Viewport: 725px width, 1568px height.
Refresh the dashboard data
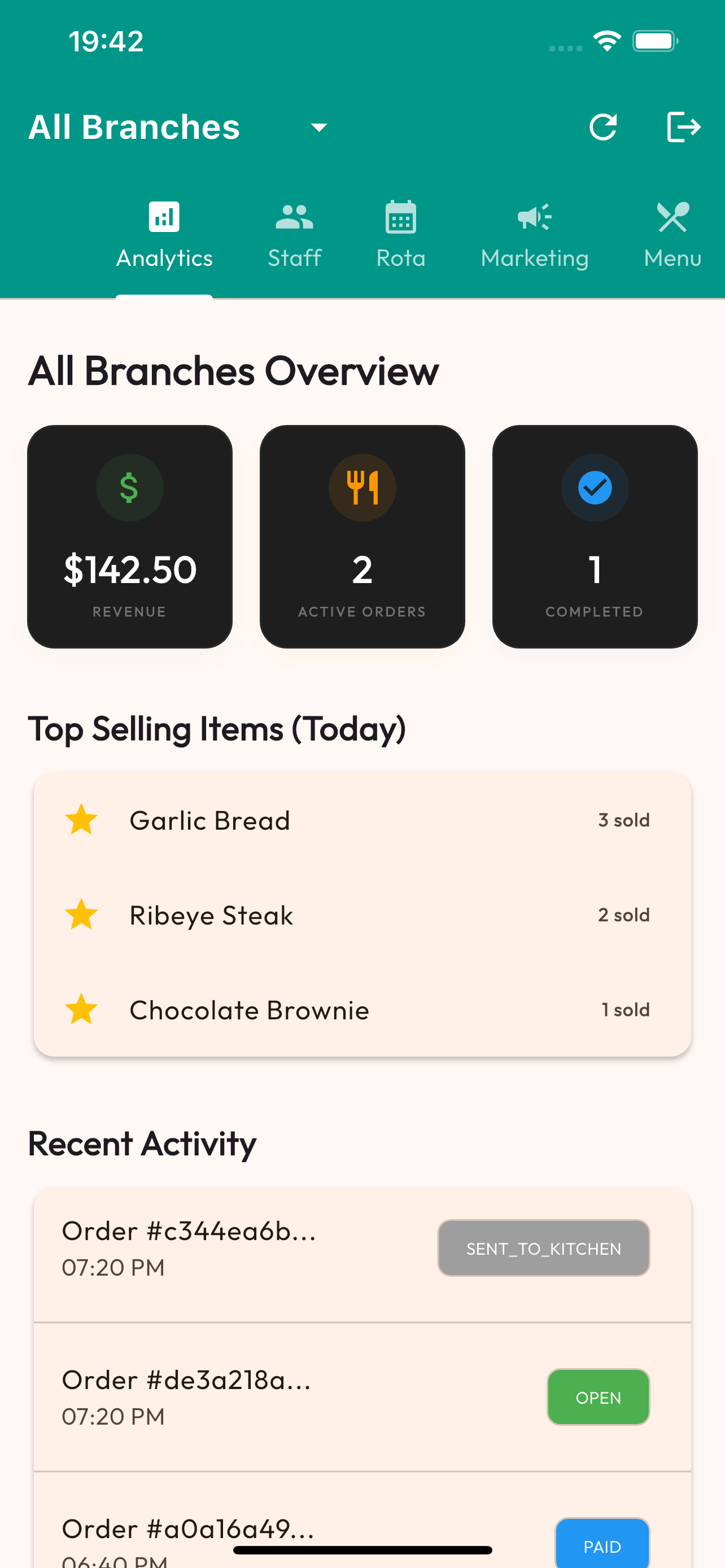click(x=604, y=126)
